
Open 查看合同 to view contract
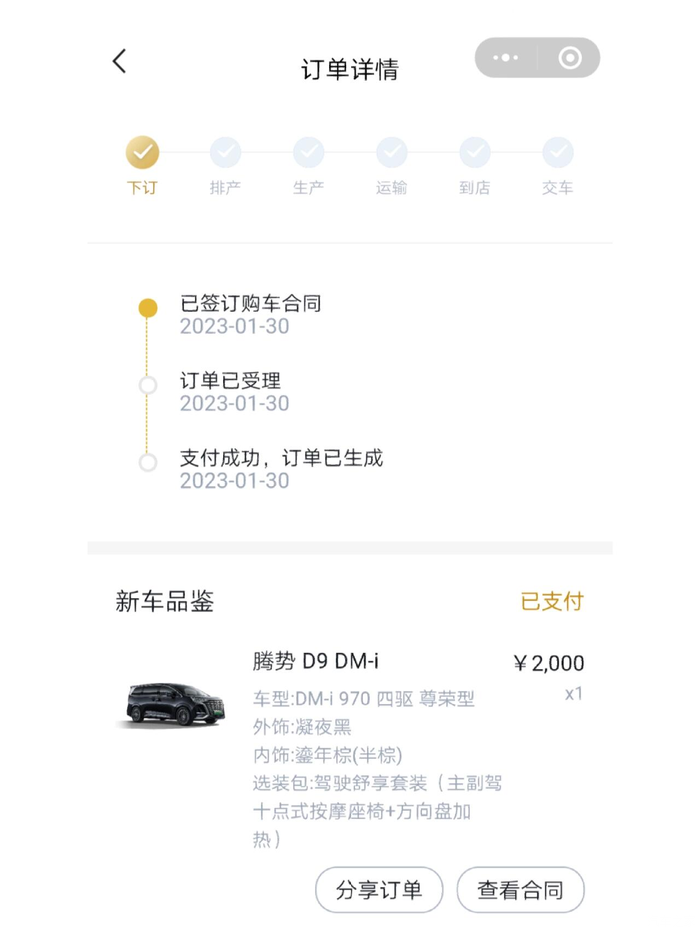click(520, 890)
